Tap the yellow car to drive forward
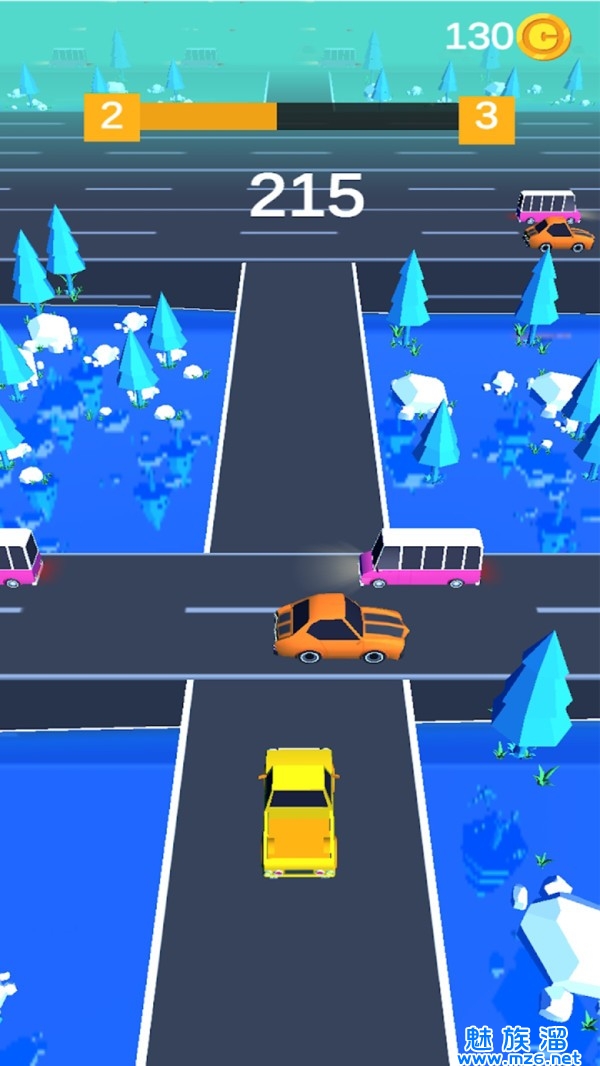The width and height of the screenshot is (600, 1066). click(x=299, y=812)
